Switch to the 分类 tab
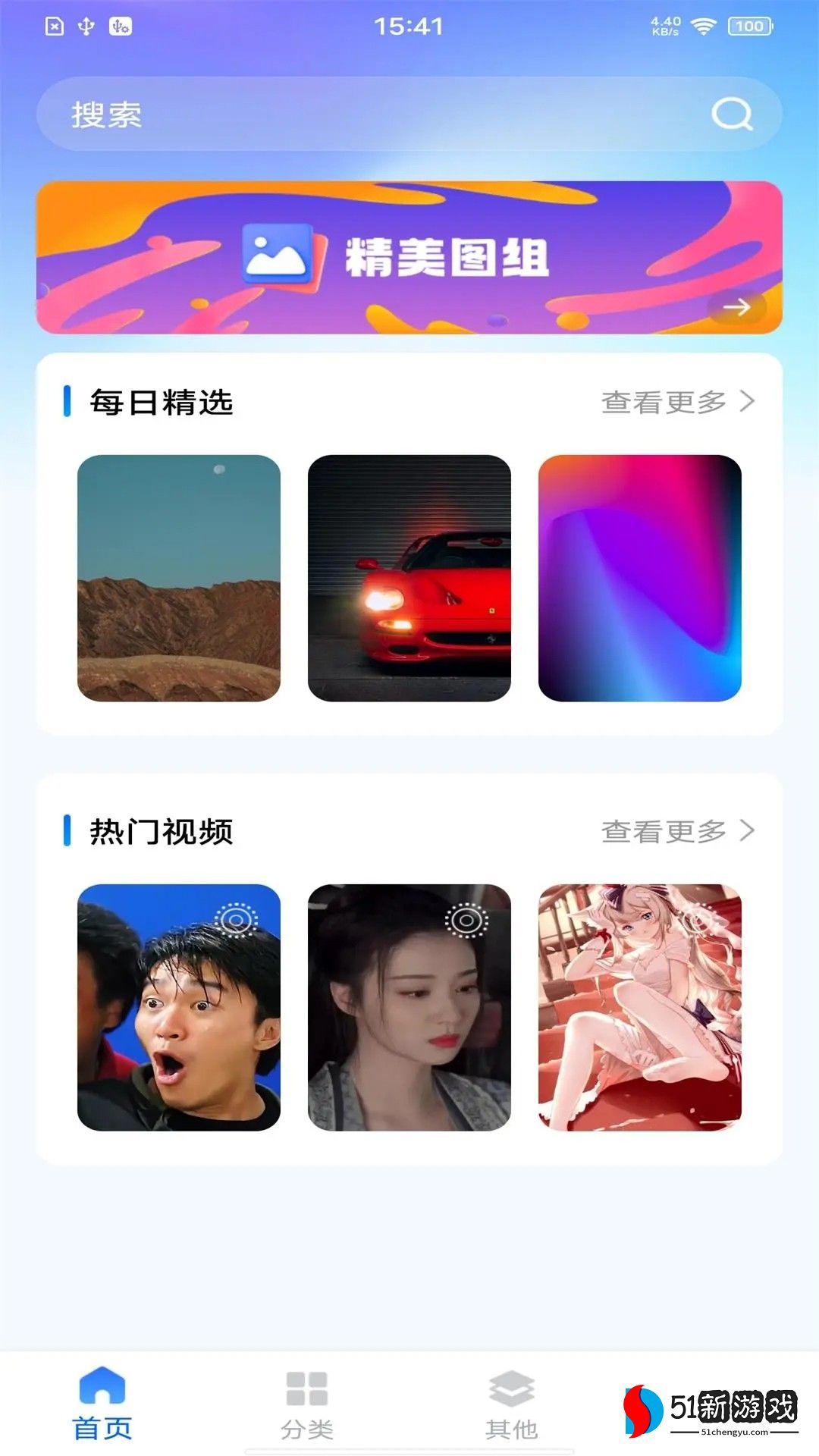Screen dimensions: 819x1456 click(x=307, y=1404)
